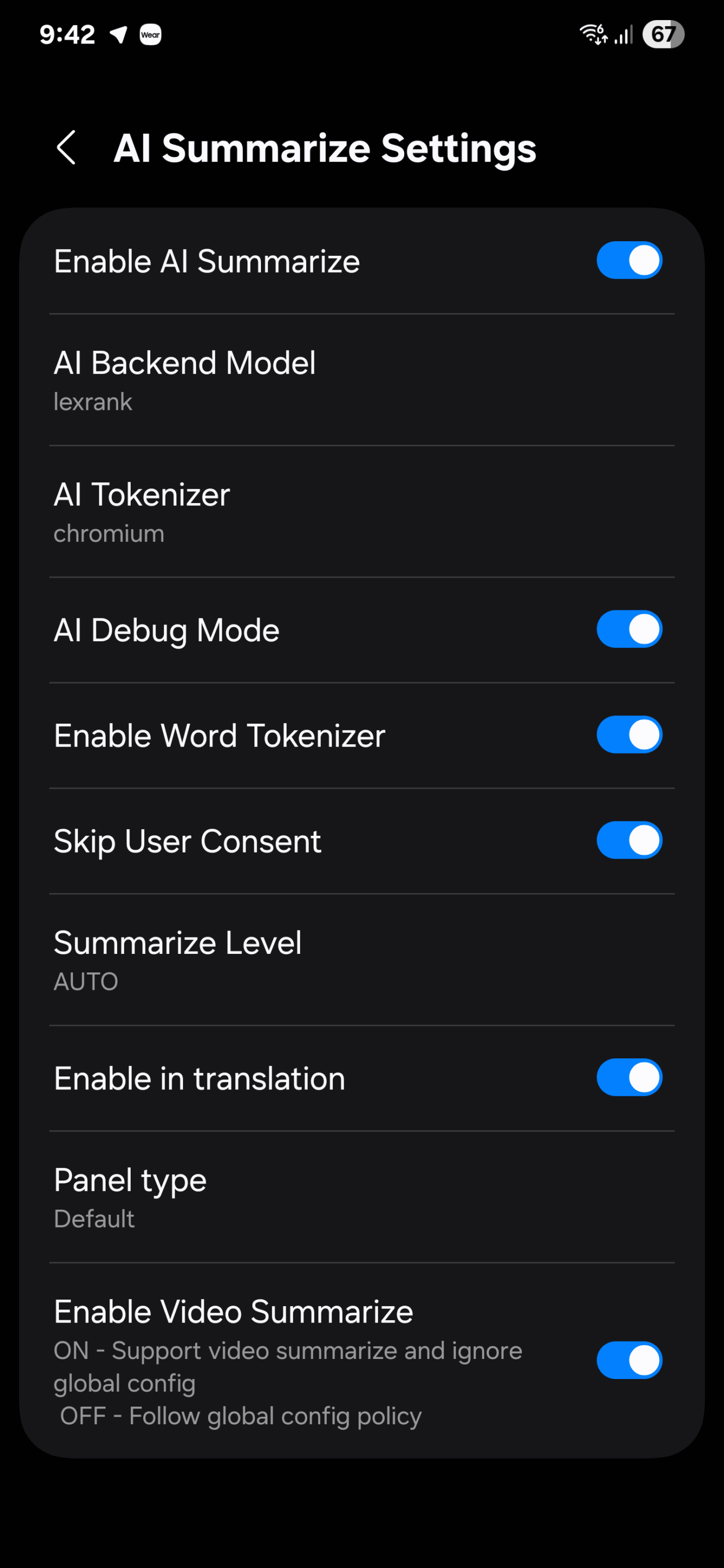Screen dimensions: 724x1568
Task: Open AI Backend Model setting
Action: pos(362,380)
